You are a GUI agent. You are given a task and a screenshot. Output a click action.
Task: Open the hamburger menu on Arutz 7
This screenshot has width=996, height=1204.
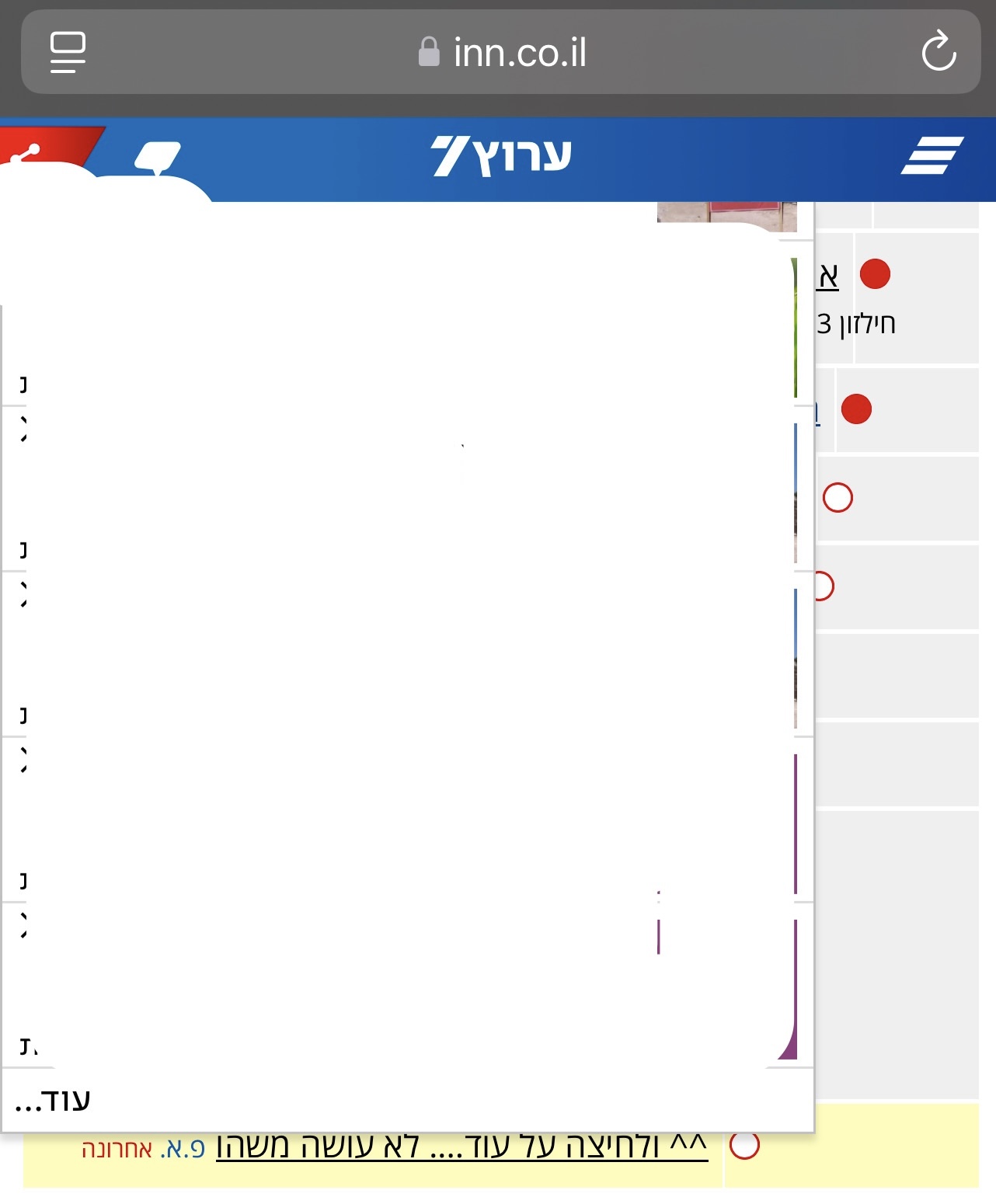click(x=932, y=155)
